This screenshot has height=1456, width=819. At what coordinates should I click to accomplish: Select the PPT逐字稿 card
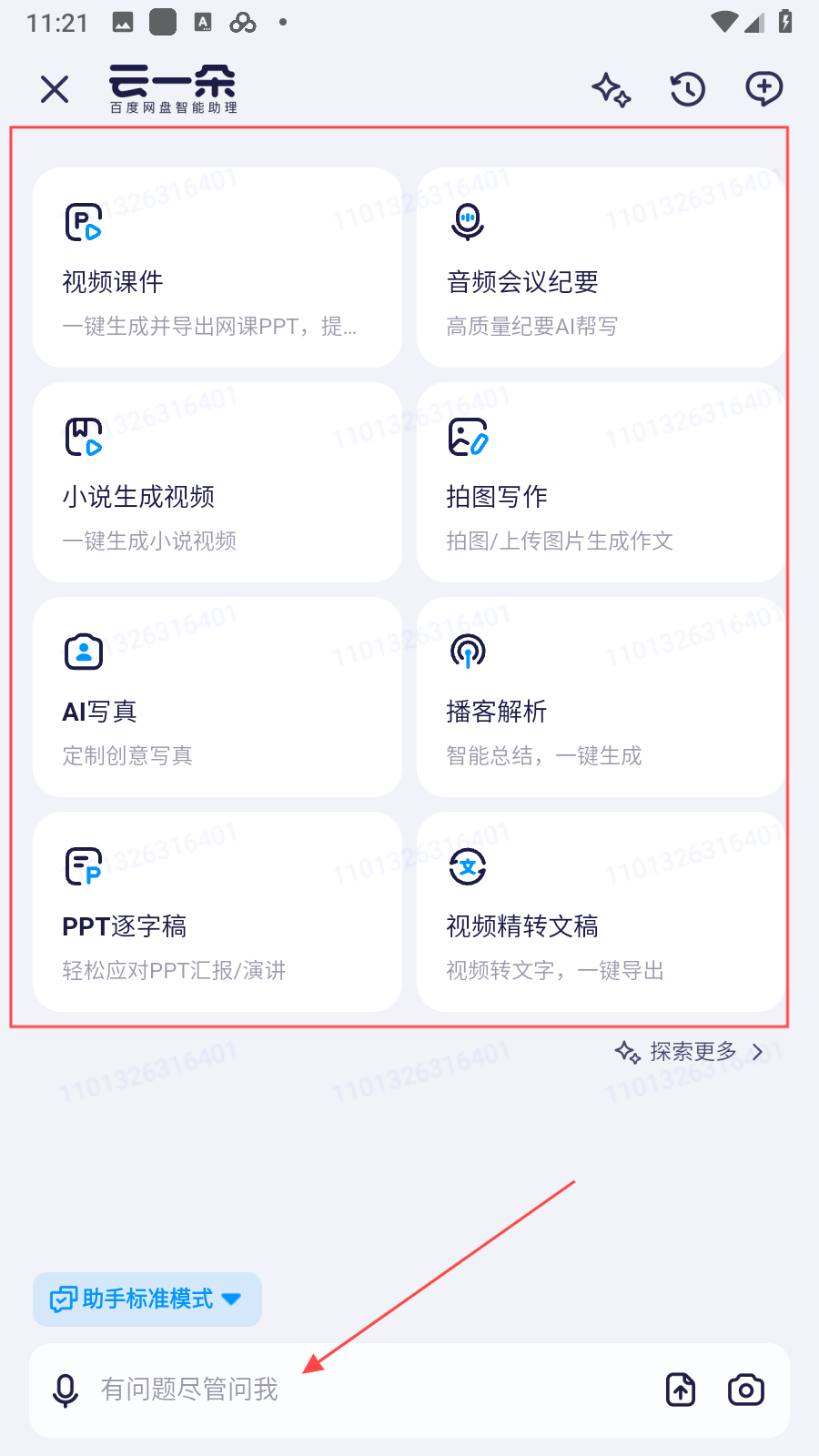(x=217, y=912)
